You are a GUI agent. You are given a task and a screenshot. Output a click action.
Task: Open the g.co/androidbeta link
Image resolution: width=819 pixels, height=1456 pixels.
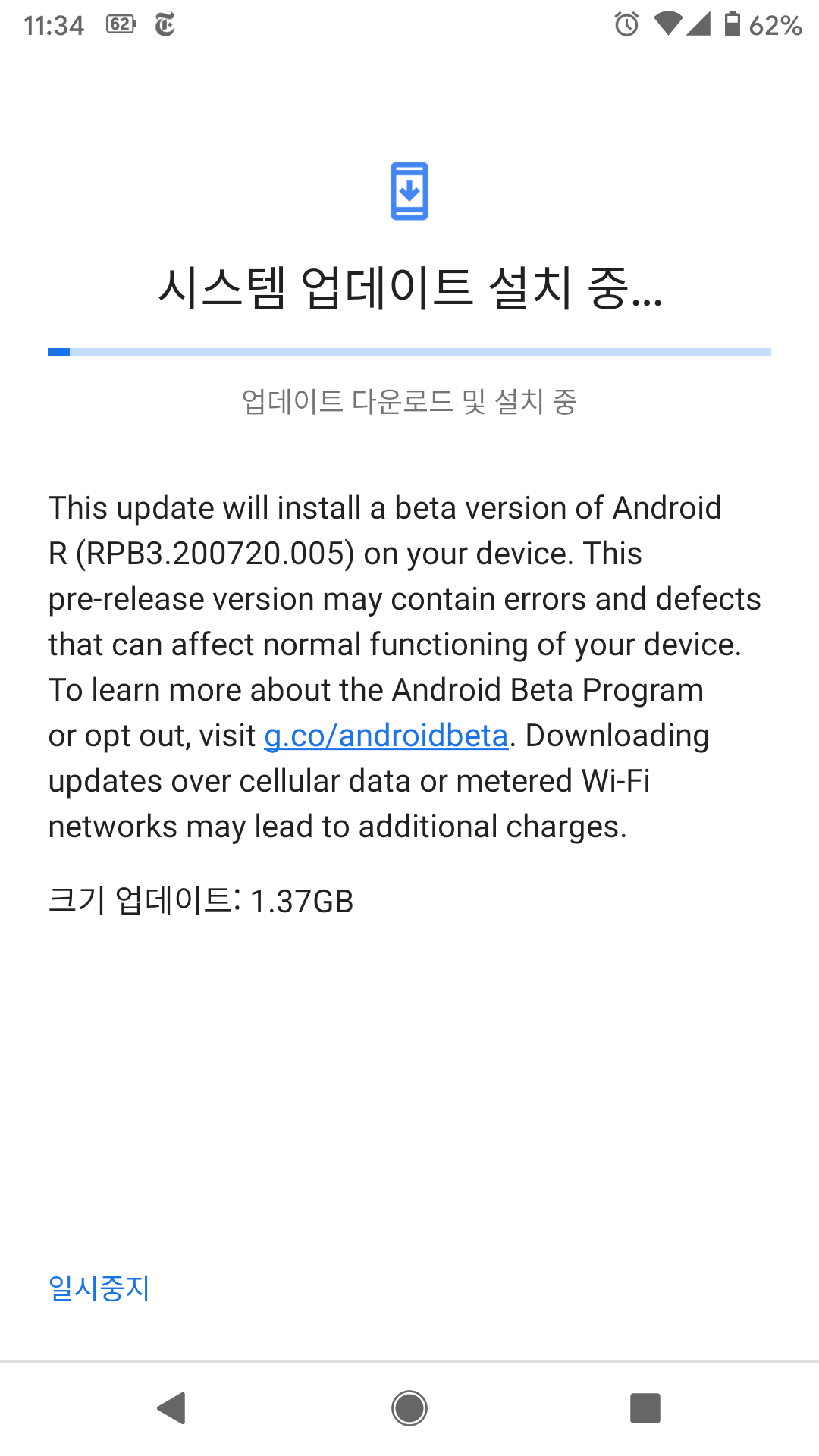(385, 736)
